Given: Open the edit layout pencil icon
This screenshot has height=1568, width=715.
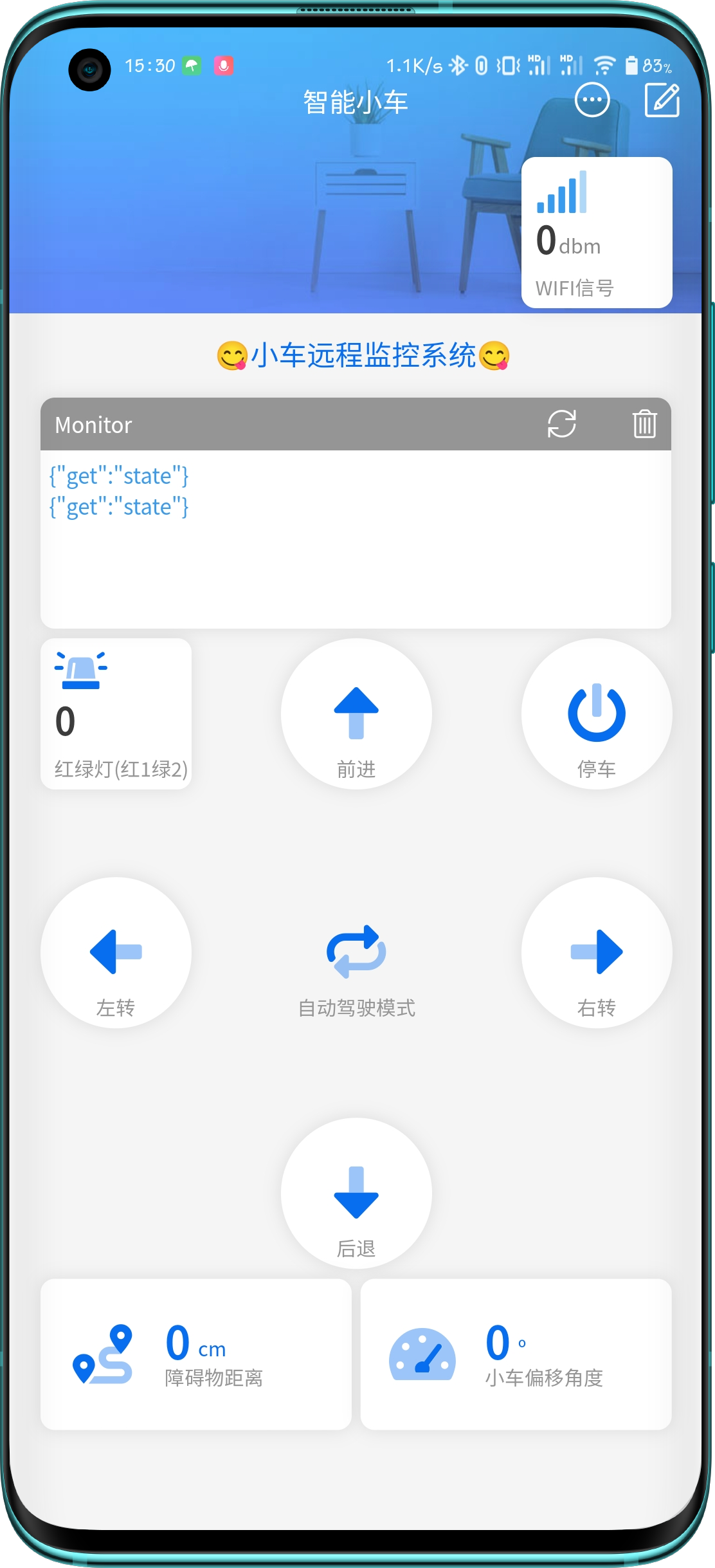Looking at the screenshot, I should 662,100.
